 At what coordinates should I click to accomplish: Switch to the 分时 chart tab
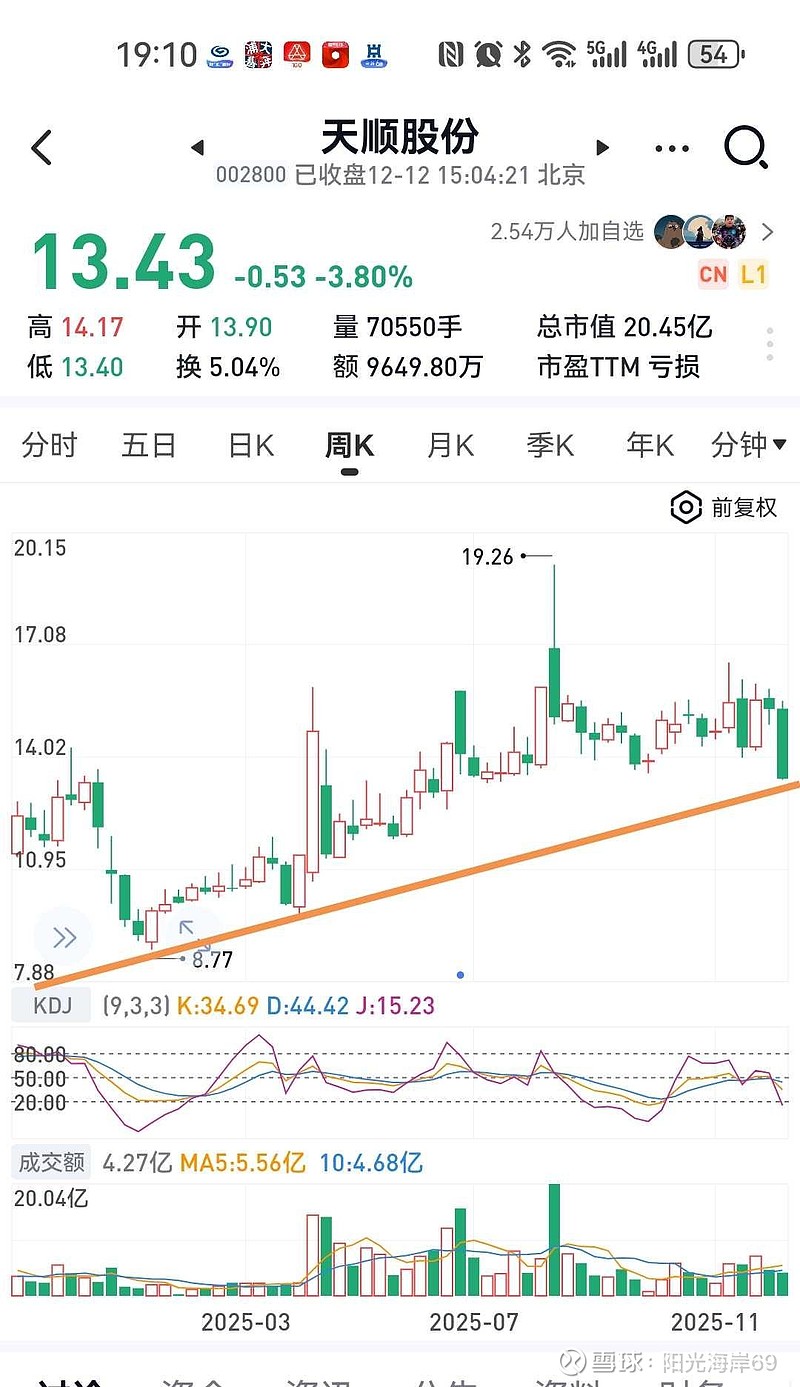[x=49, y=445]
